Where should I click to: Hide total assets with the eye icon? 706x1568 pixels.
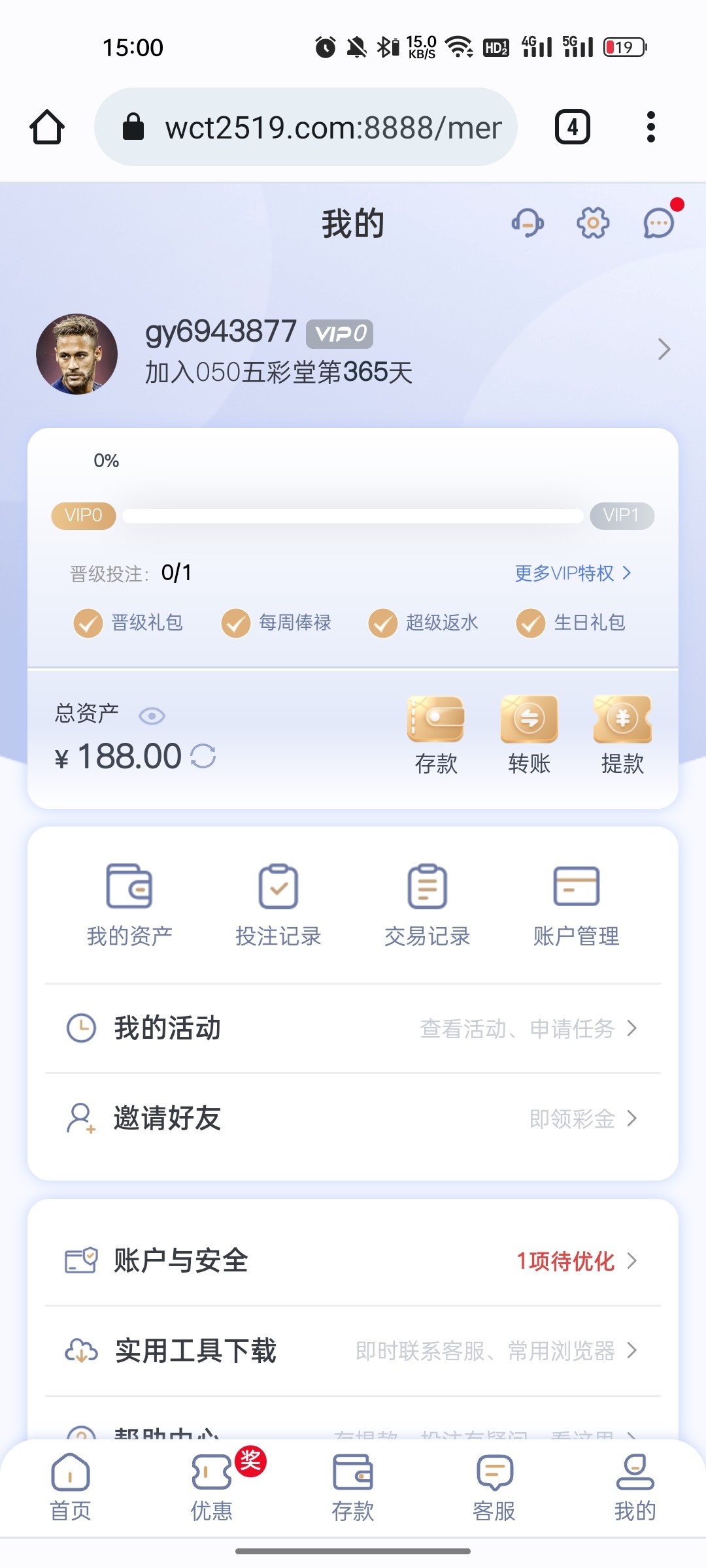152,716
